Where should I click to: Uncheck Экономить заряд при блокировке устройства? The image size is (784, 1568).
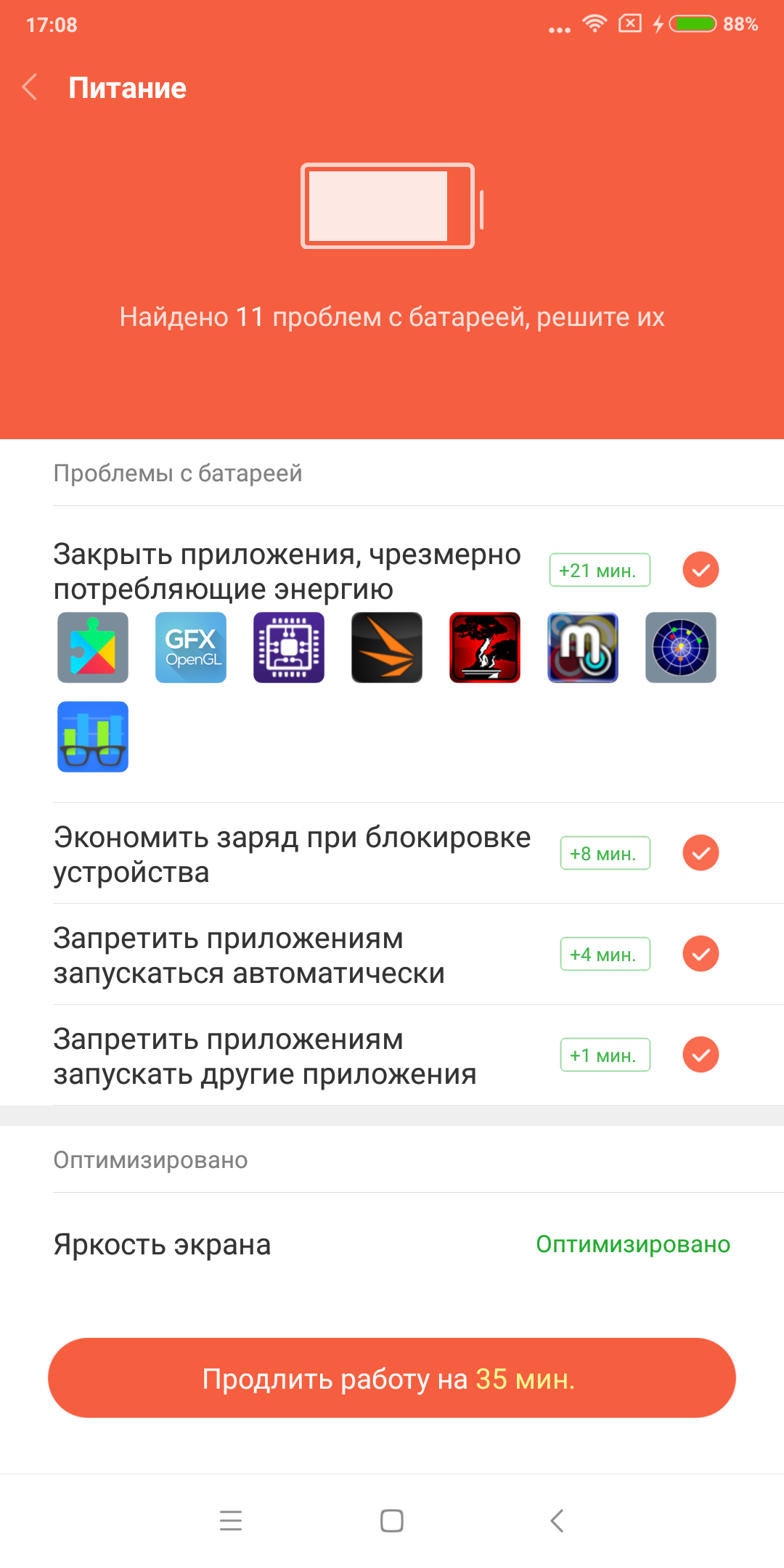point(701,853)
